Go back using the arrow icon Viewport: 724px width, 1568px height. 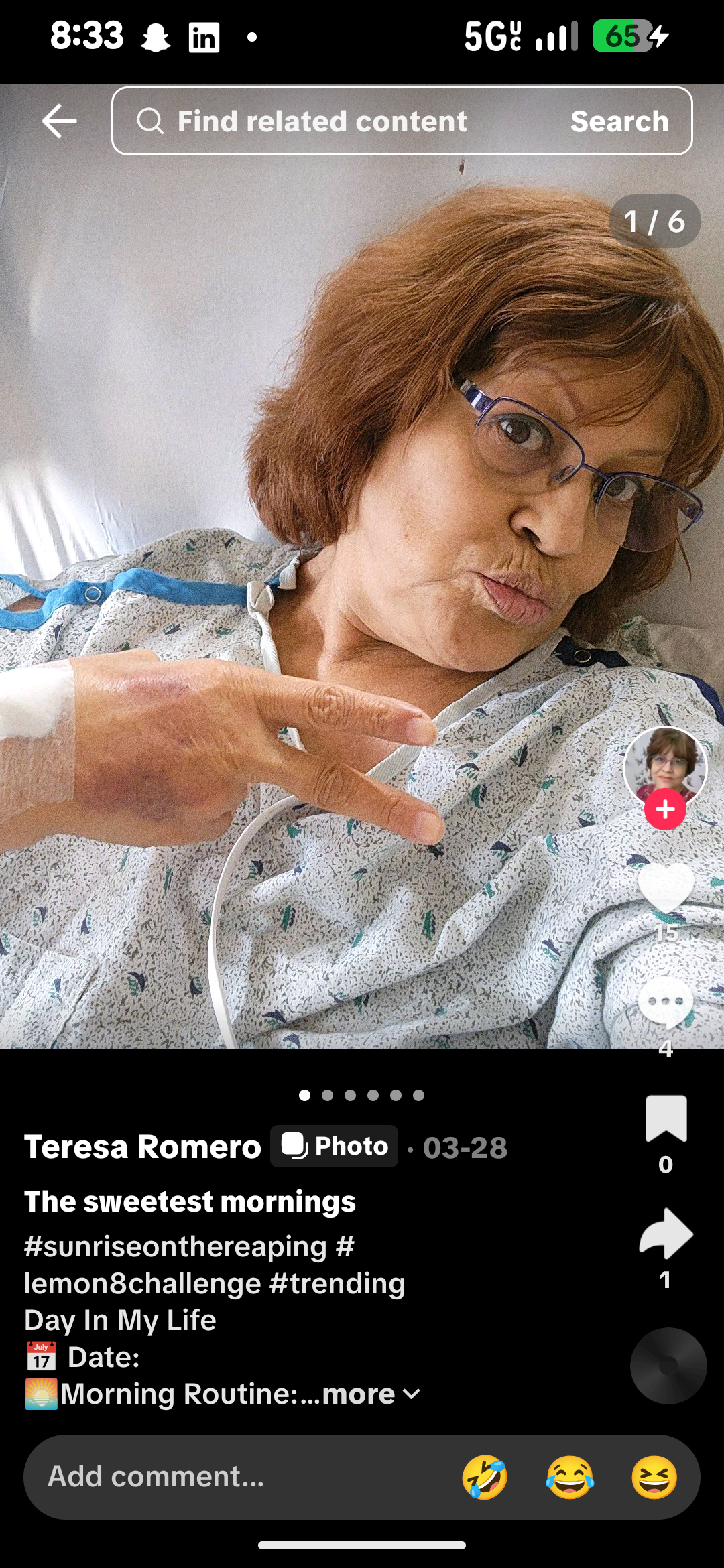click(60, 121)
